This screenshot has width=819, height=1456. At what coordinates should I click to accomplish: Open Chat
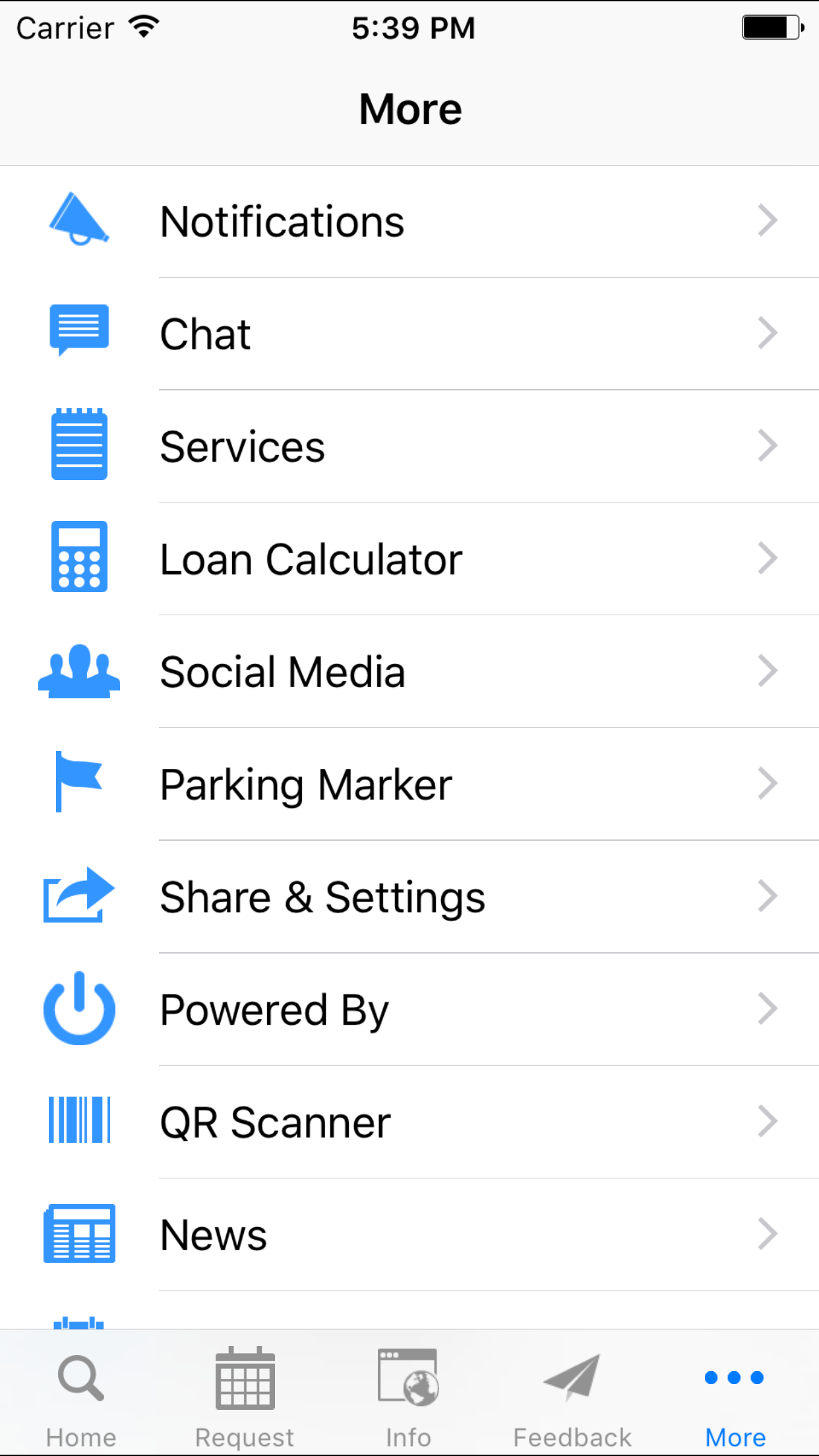409,334
